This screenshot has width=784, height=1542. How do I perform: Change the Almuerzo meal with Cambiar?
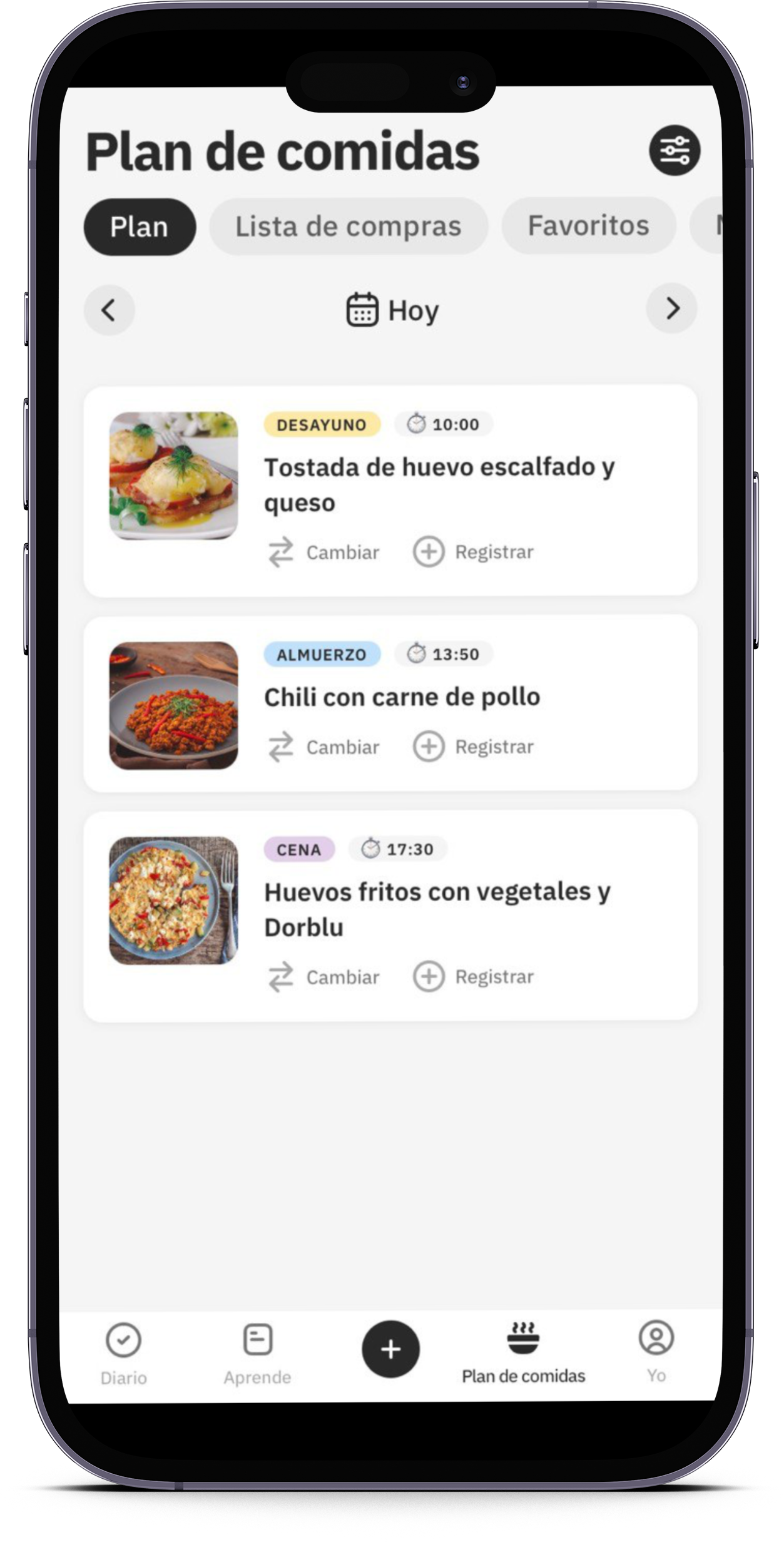coord(324,747)
